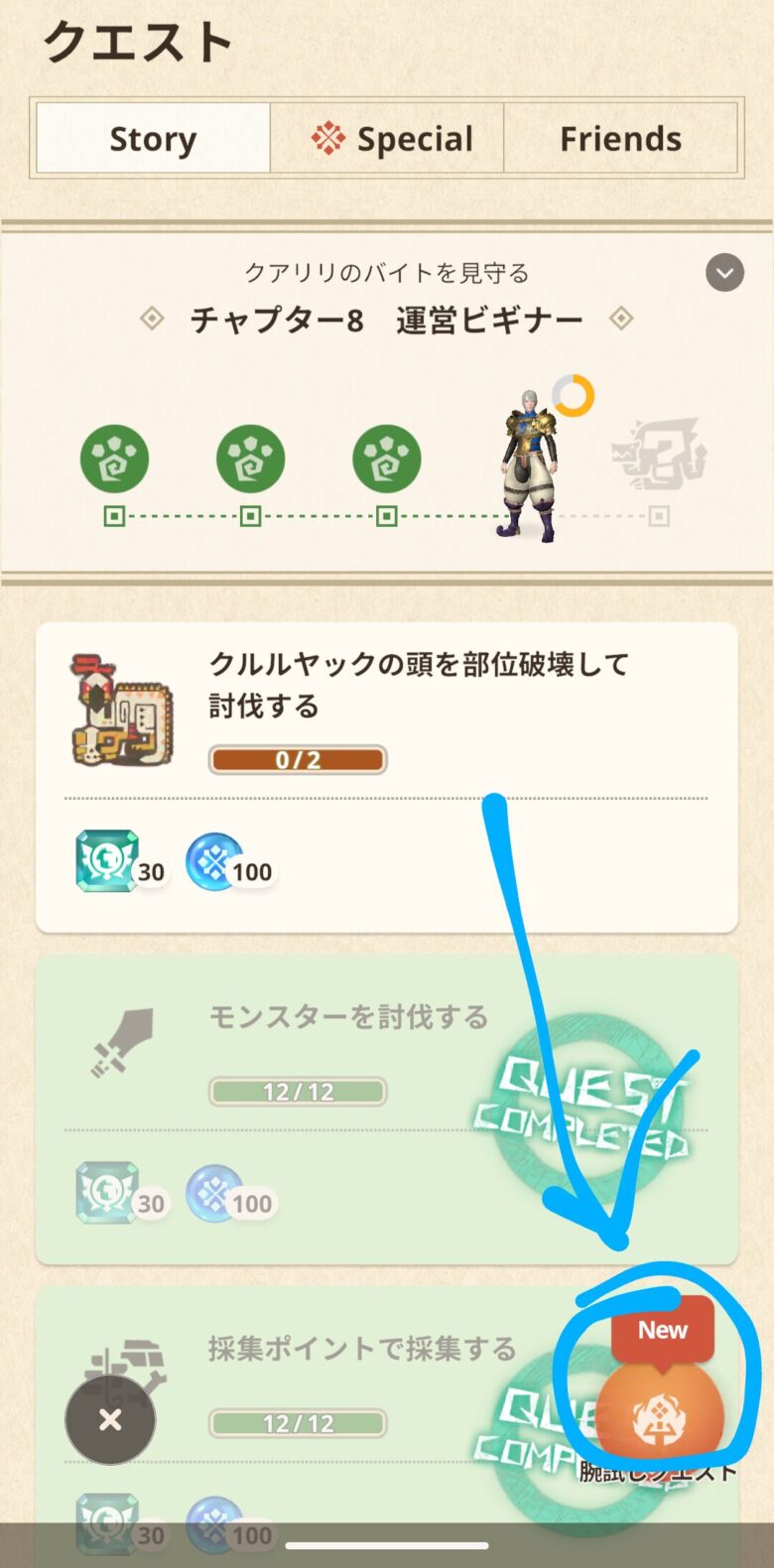Expand the chapter 8 dropdown chevron
This screenshot has height=1568, width=774.
coord(724,272)
